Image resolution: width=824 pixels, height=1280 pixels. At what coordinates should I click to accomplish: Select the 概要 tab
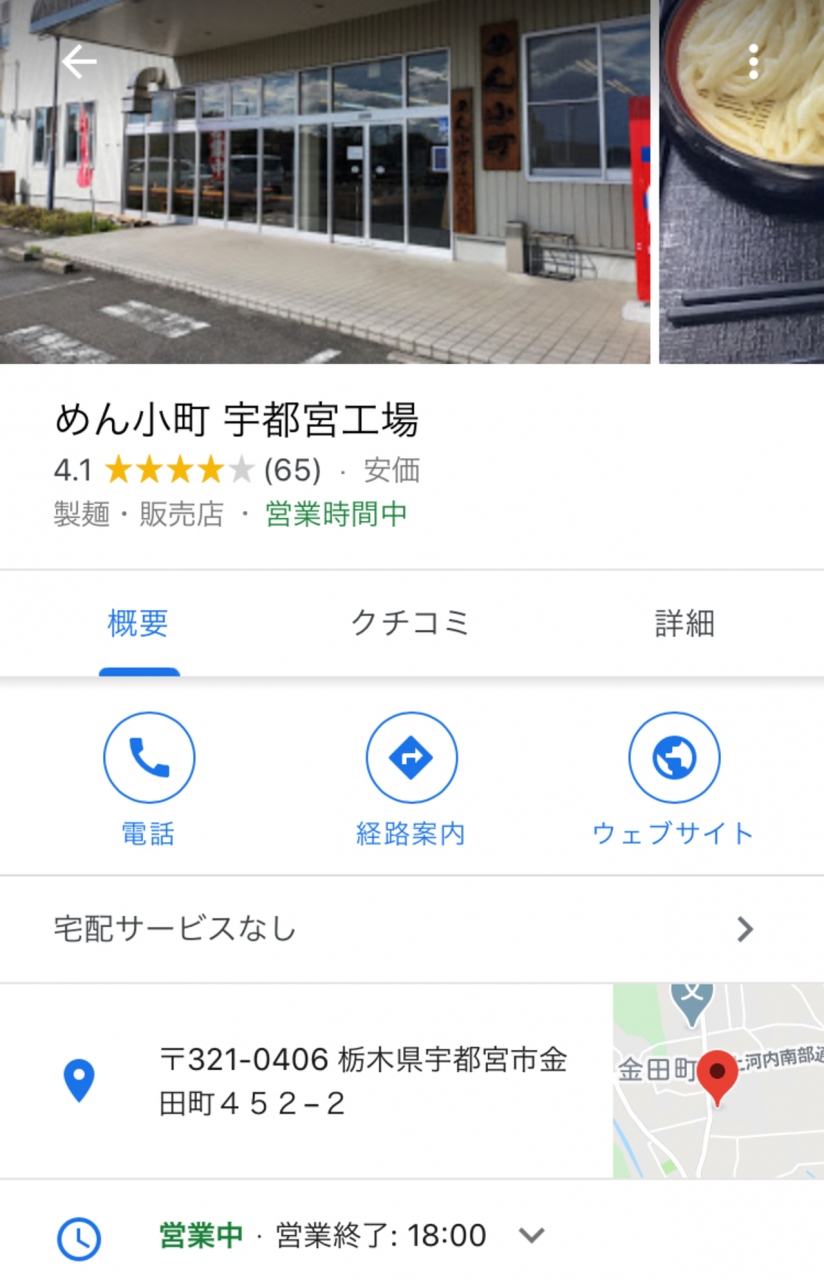[138, 624]
